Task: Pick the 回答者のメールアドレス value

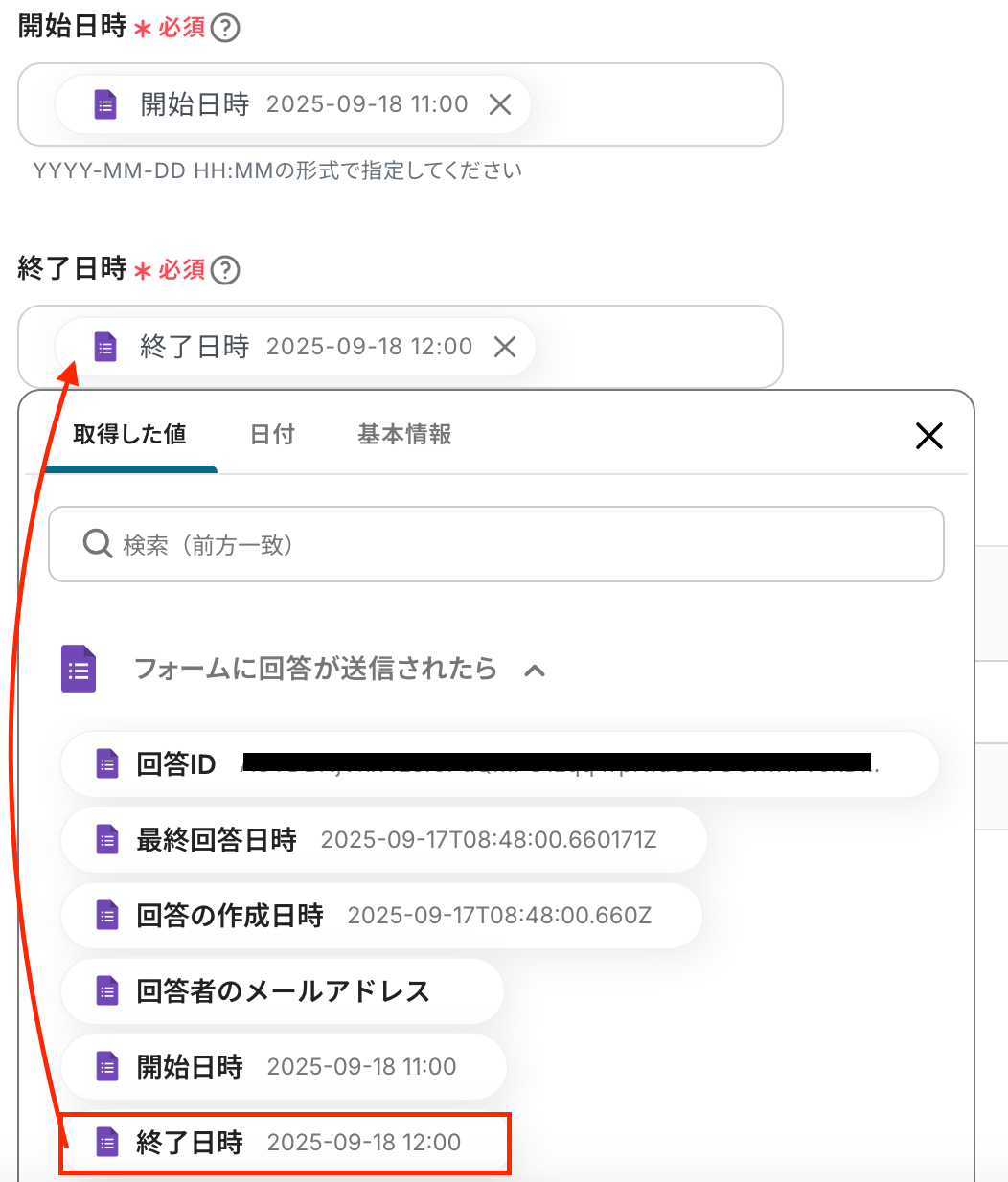Action: click(283, 991)
